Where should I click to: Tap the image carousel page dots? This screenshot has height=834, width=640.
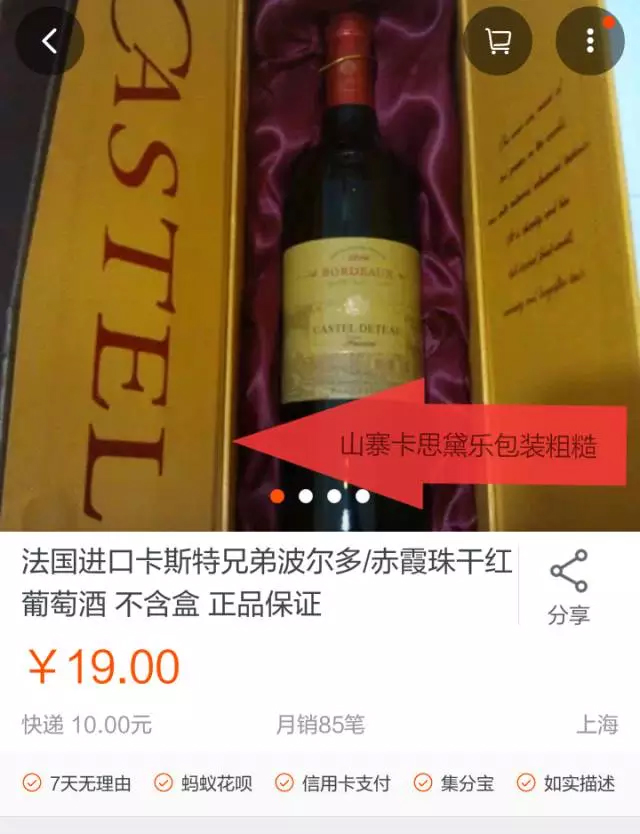[320, 496]
